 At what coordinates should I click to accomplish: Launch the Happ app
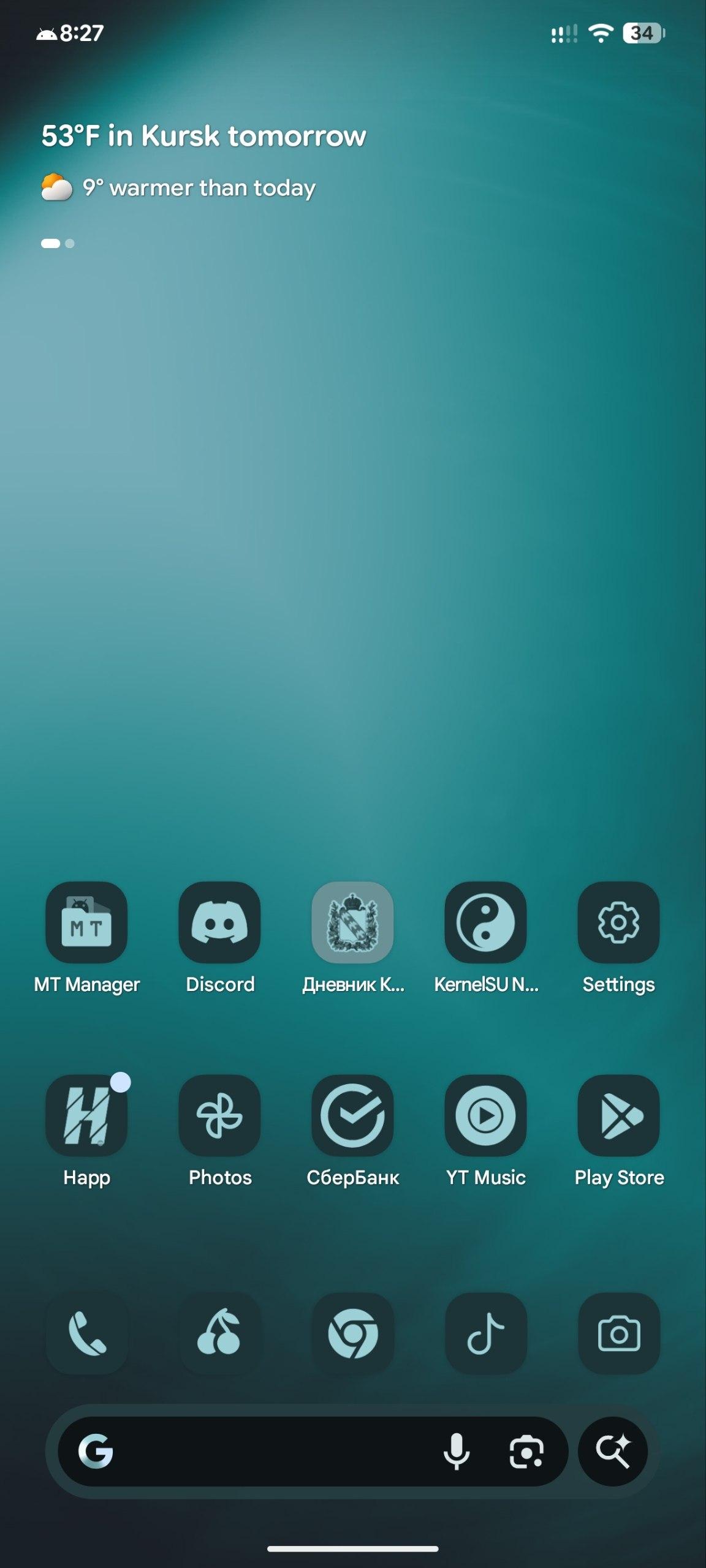(x=86, y=1115)
